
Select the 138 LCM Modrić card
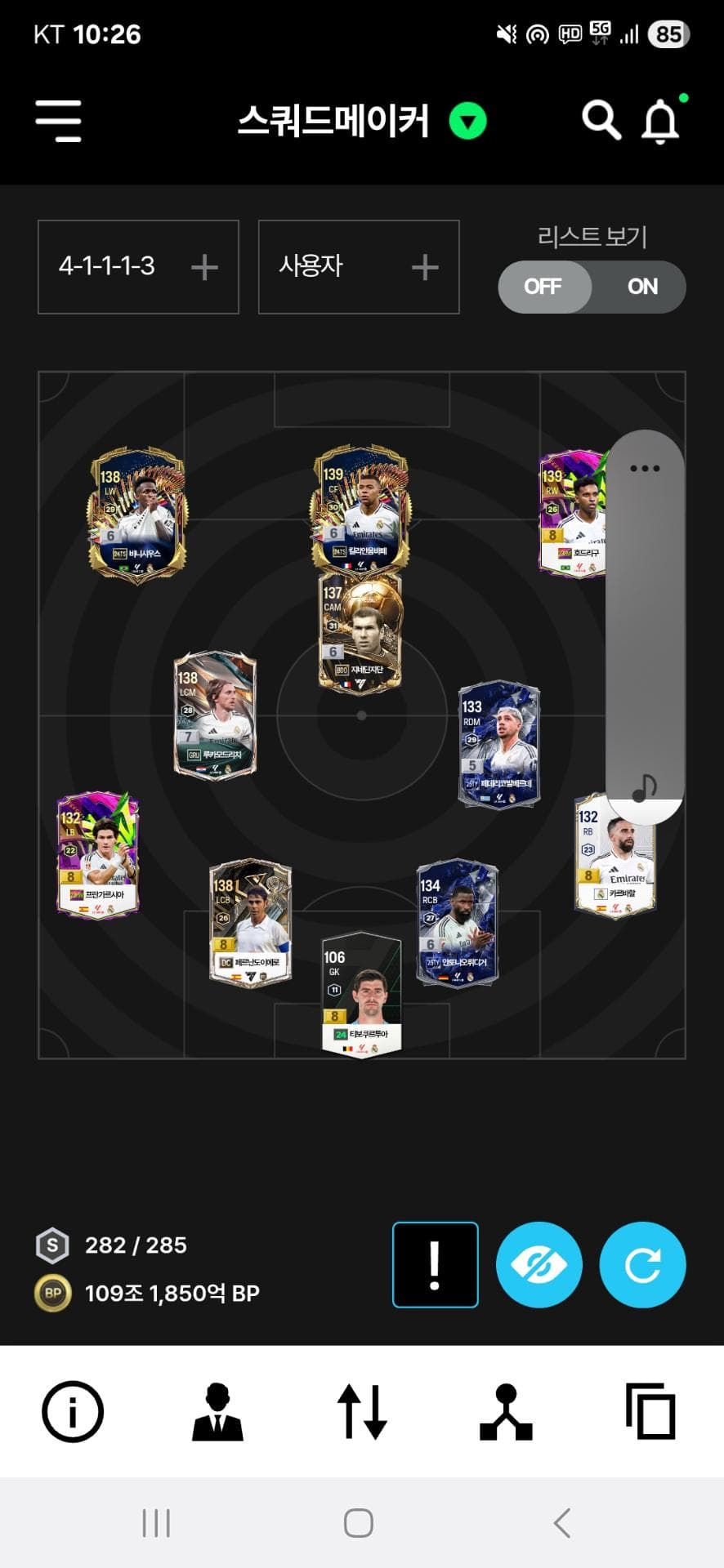pyautogui.click(x=215, y=715)
